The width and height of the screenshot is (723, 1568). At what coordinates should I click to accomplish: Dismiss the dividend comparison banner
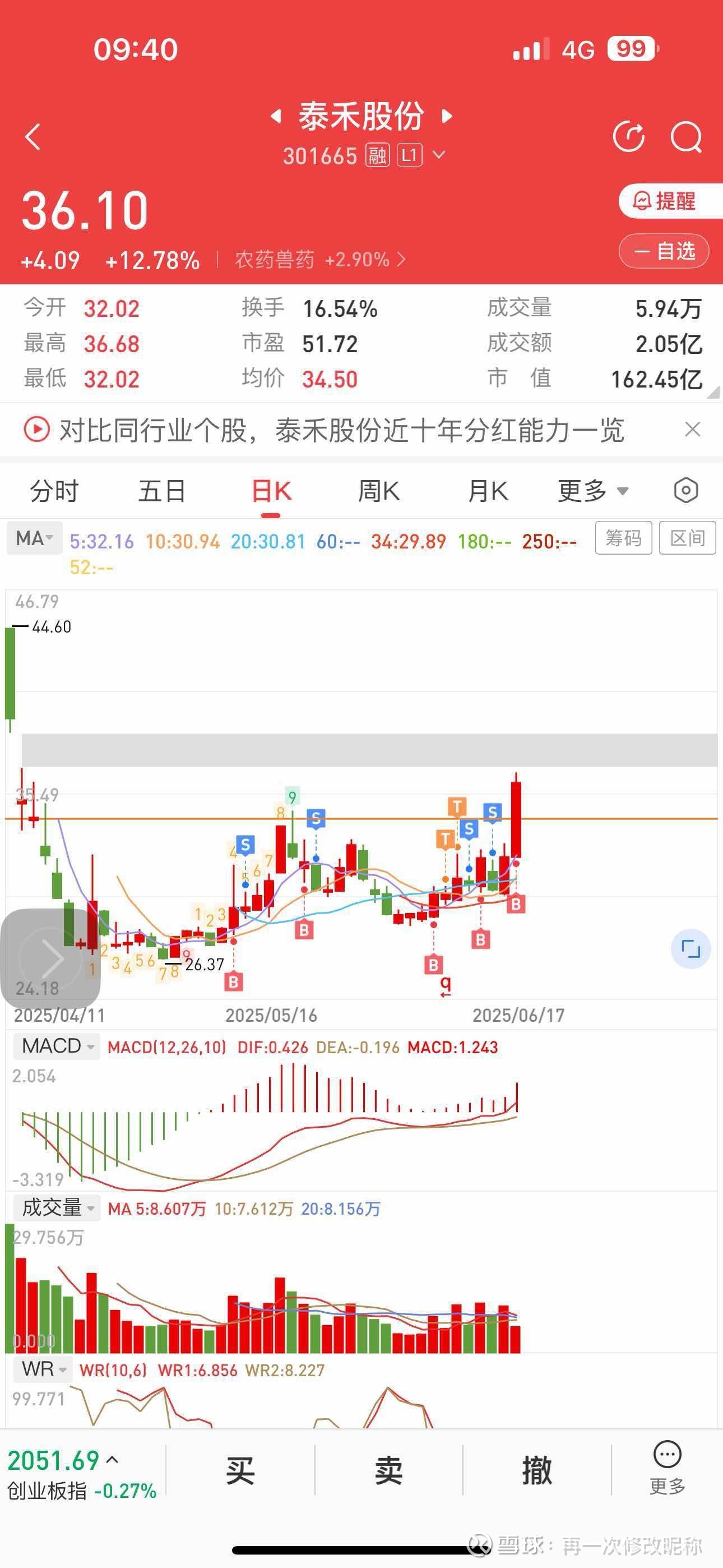coord(693,430)
